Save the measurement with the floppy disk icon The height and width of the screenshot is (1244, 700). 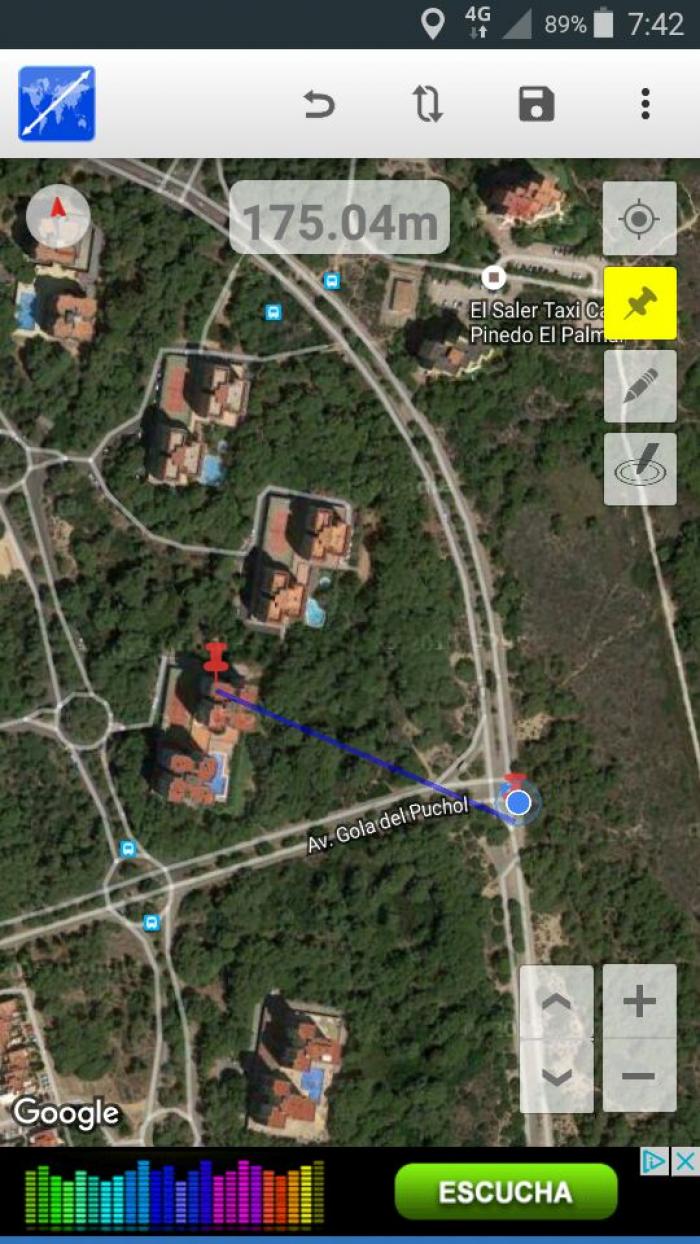point(537,104)
